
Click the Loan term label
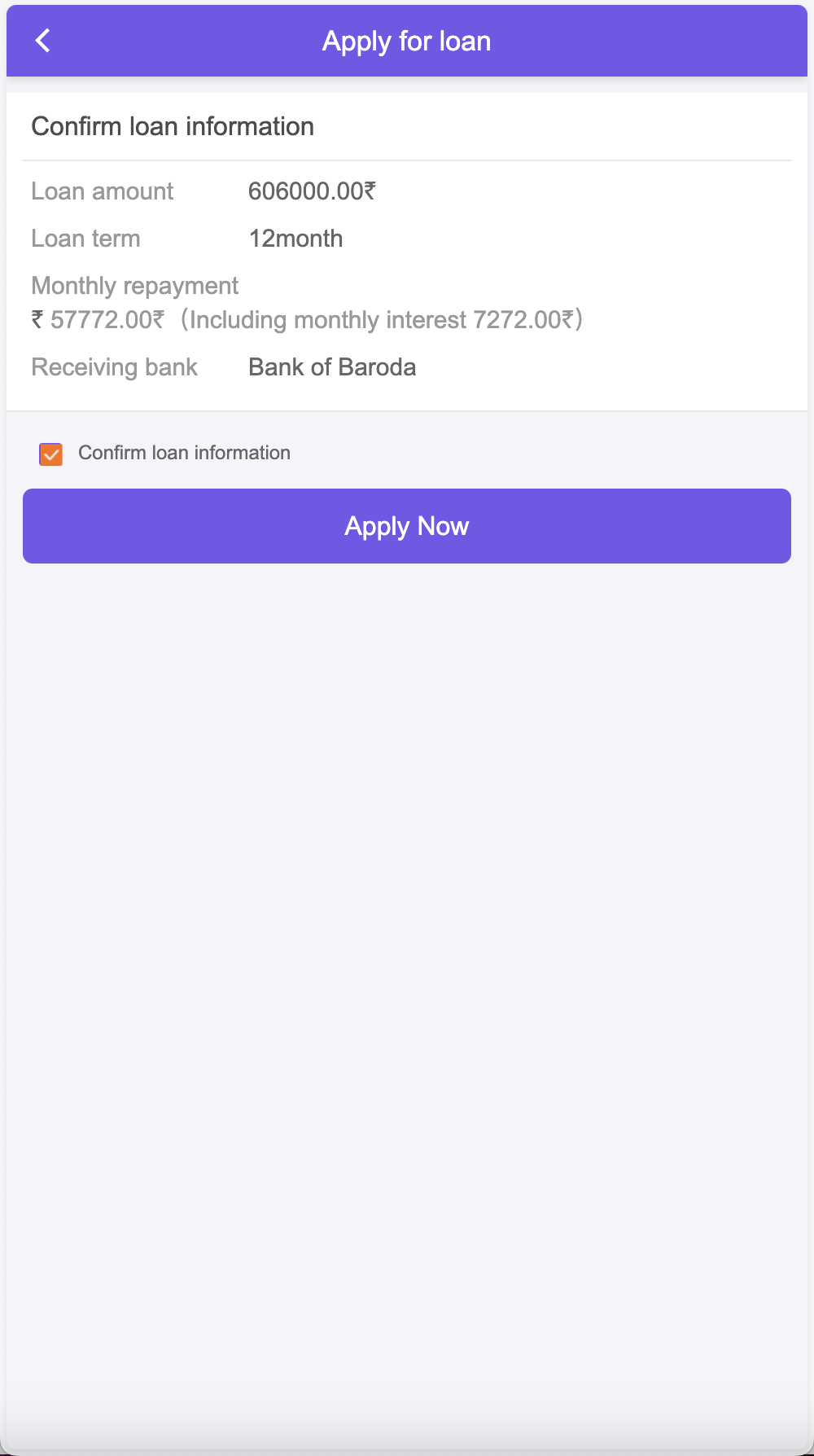coord(85,238)
